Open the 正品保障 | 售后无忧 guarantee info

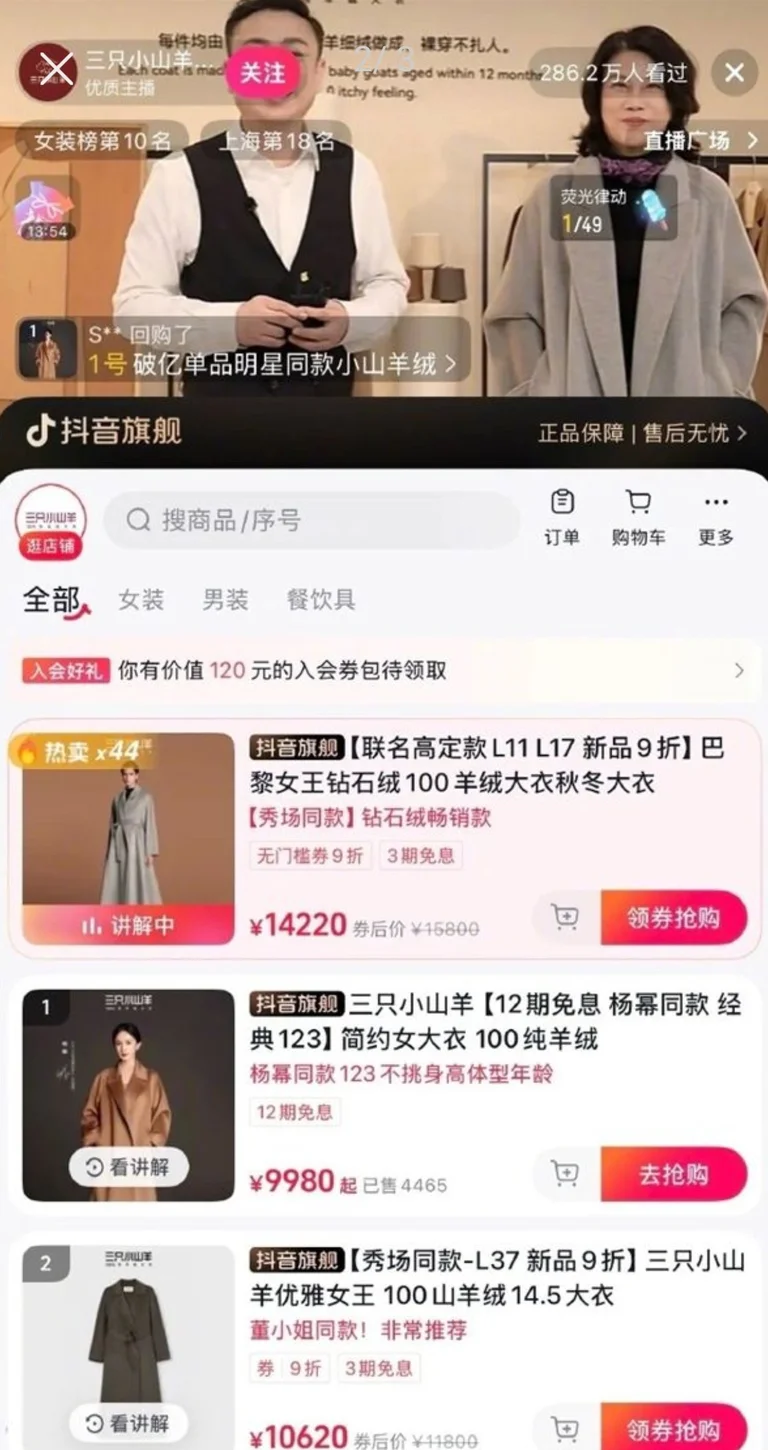(x=642, y=433)
